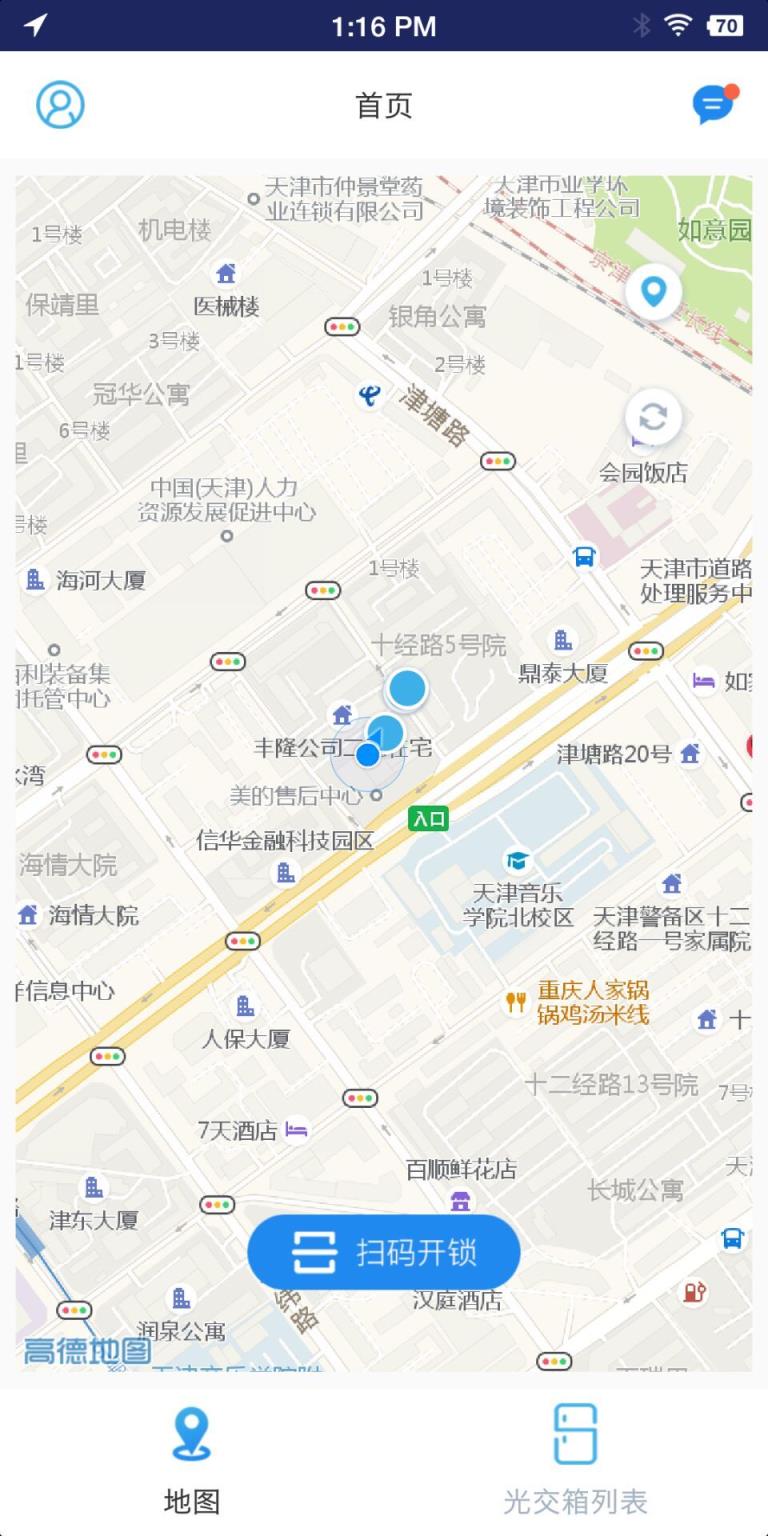
Task: Tap the bus stop icon near 天津市道路
Action: click(584, 557)
